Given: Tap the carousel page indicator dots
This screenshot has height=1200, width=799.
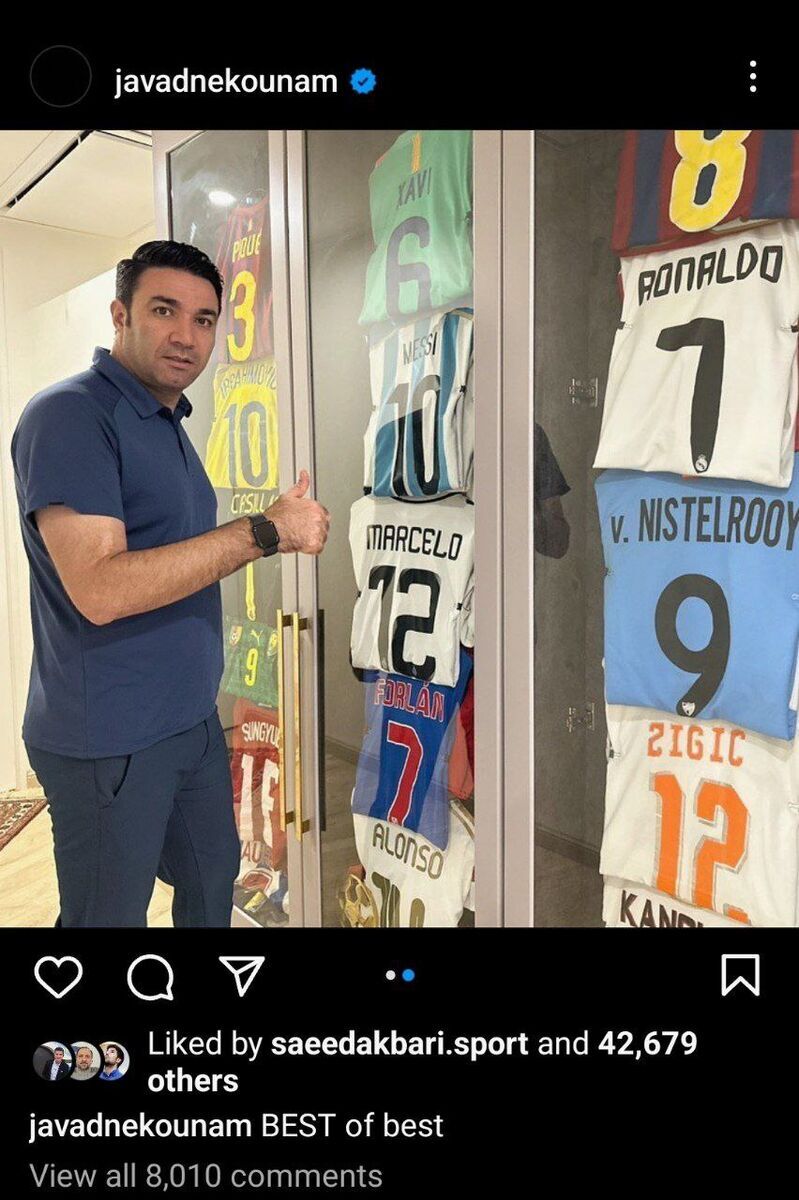Looking at the screenshot, I should pyautogui.click(x=399, y=975).
